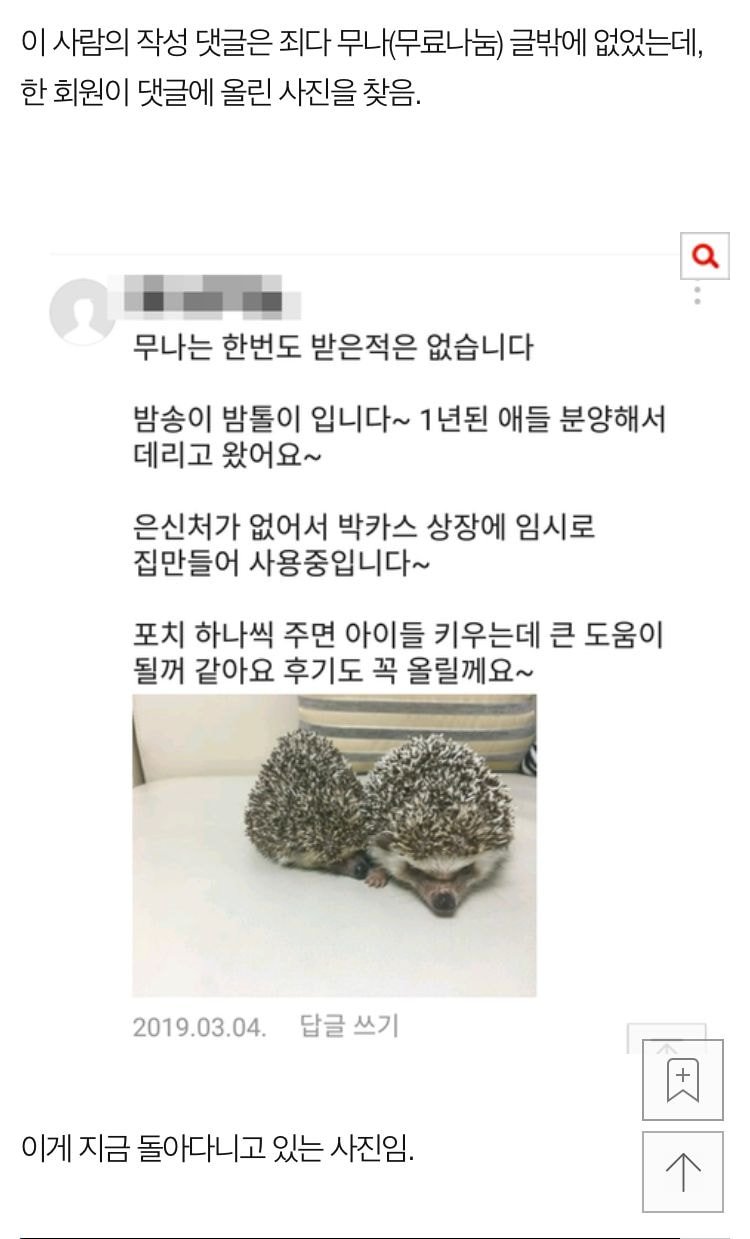Tap the red magnifier icon on the image

coord(705,258)
